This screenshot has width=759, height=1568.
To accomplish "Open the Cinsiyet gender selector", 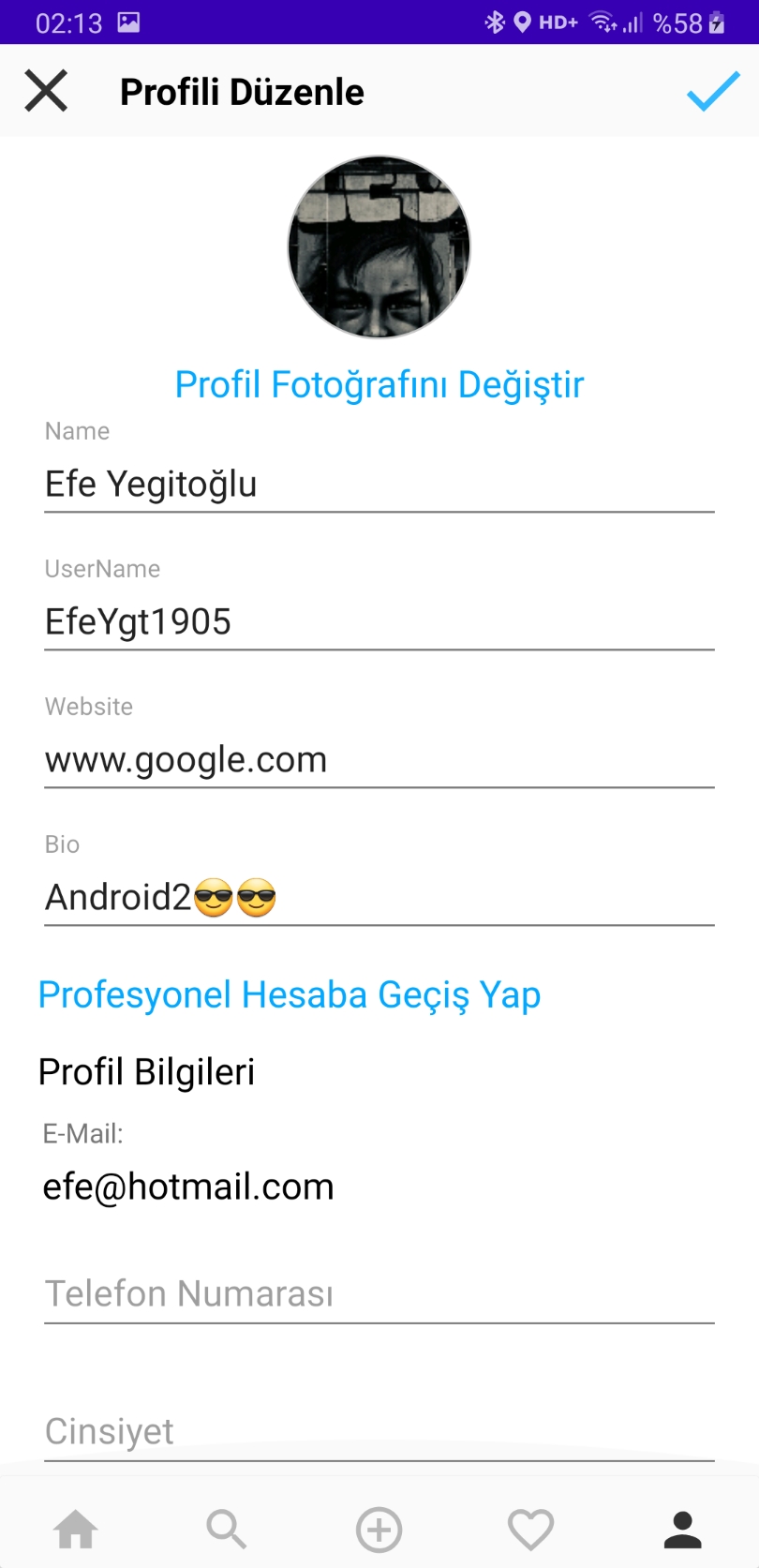I will pyautogui.click(x=378, y=1431).
